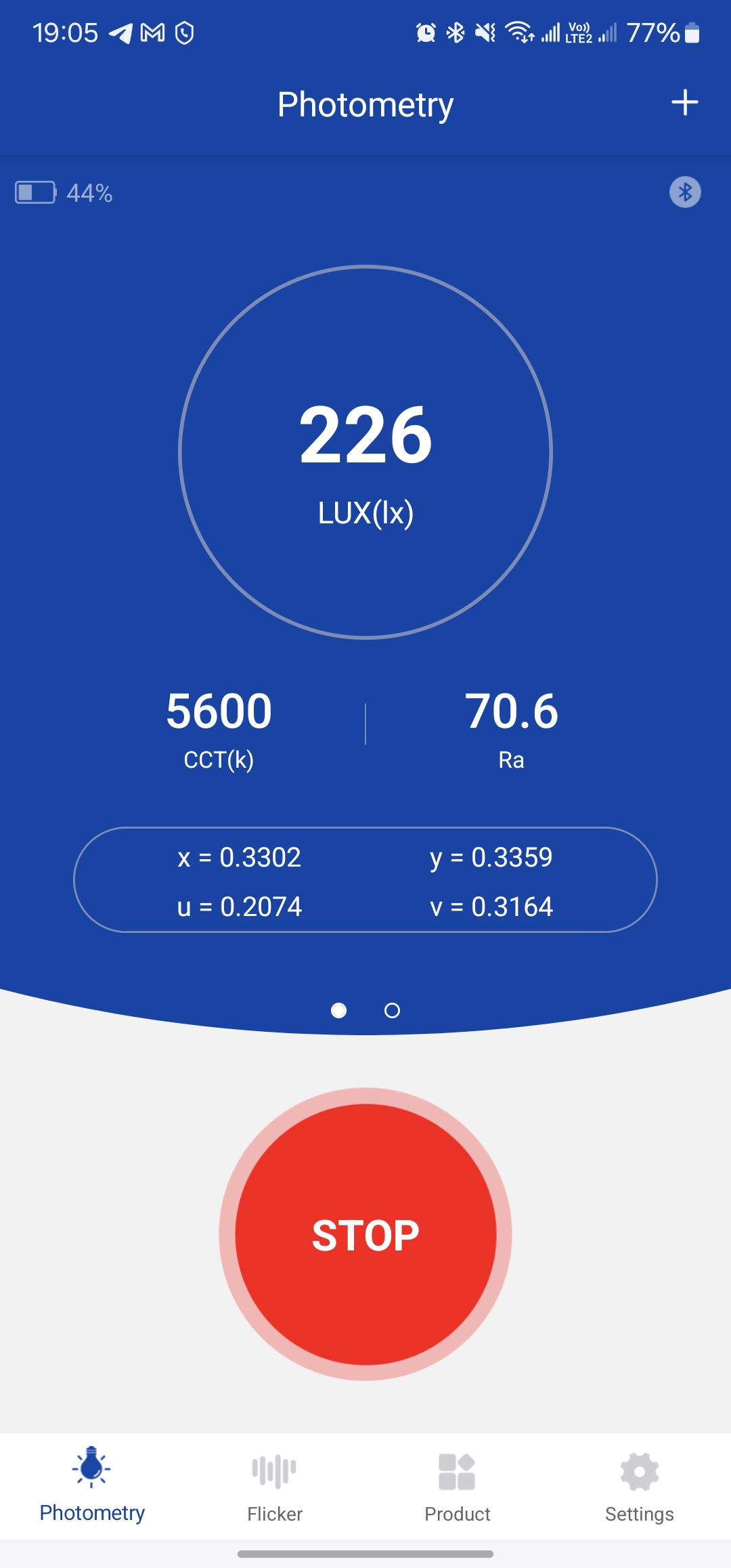Tap the plus icon in the header
Screen dimensions: 731x1568
pyautogui.click(x=684, y=103)
